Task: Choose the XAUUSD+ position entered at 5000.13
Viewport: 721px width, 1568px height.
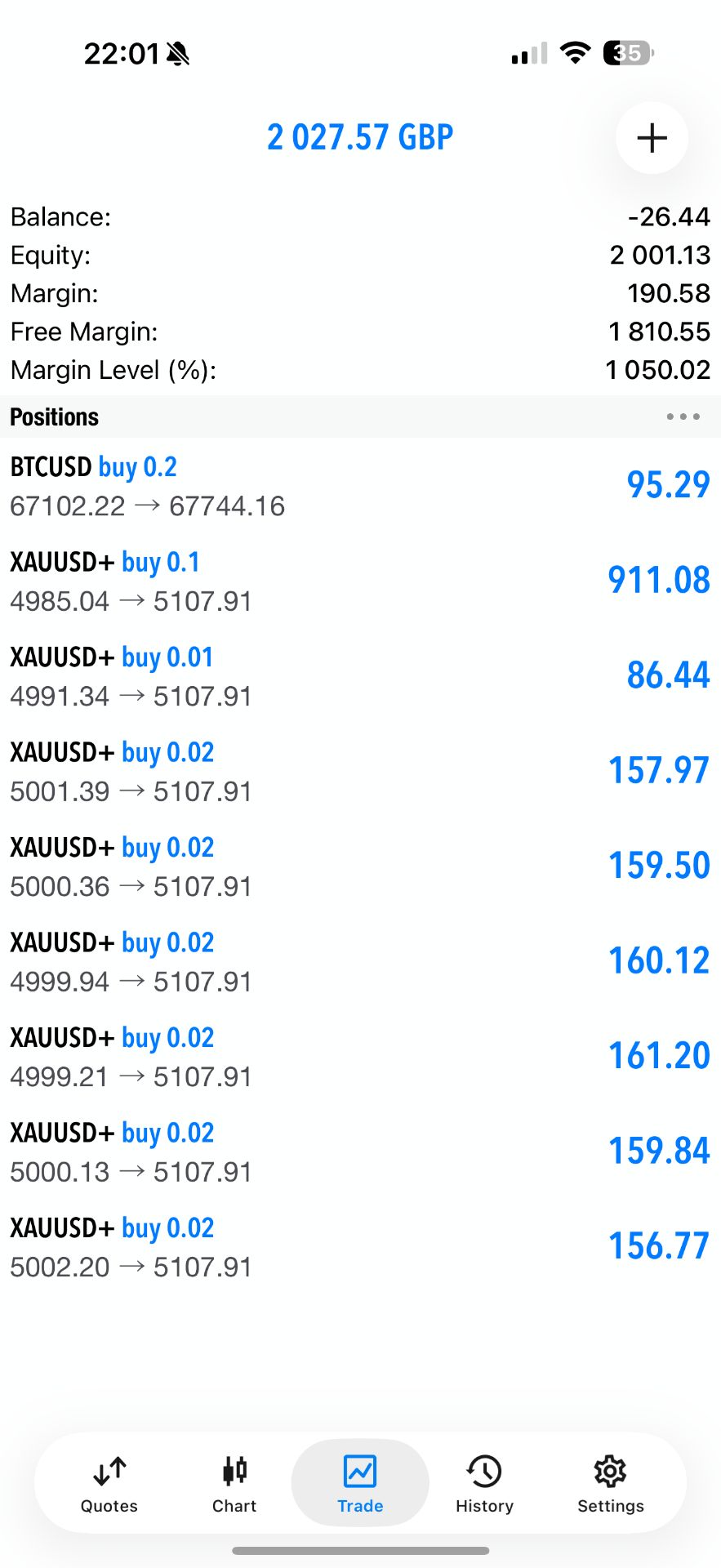Action: click(x=359, y=1152)
